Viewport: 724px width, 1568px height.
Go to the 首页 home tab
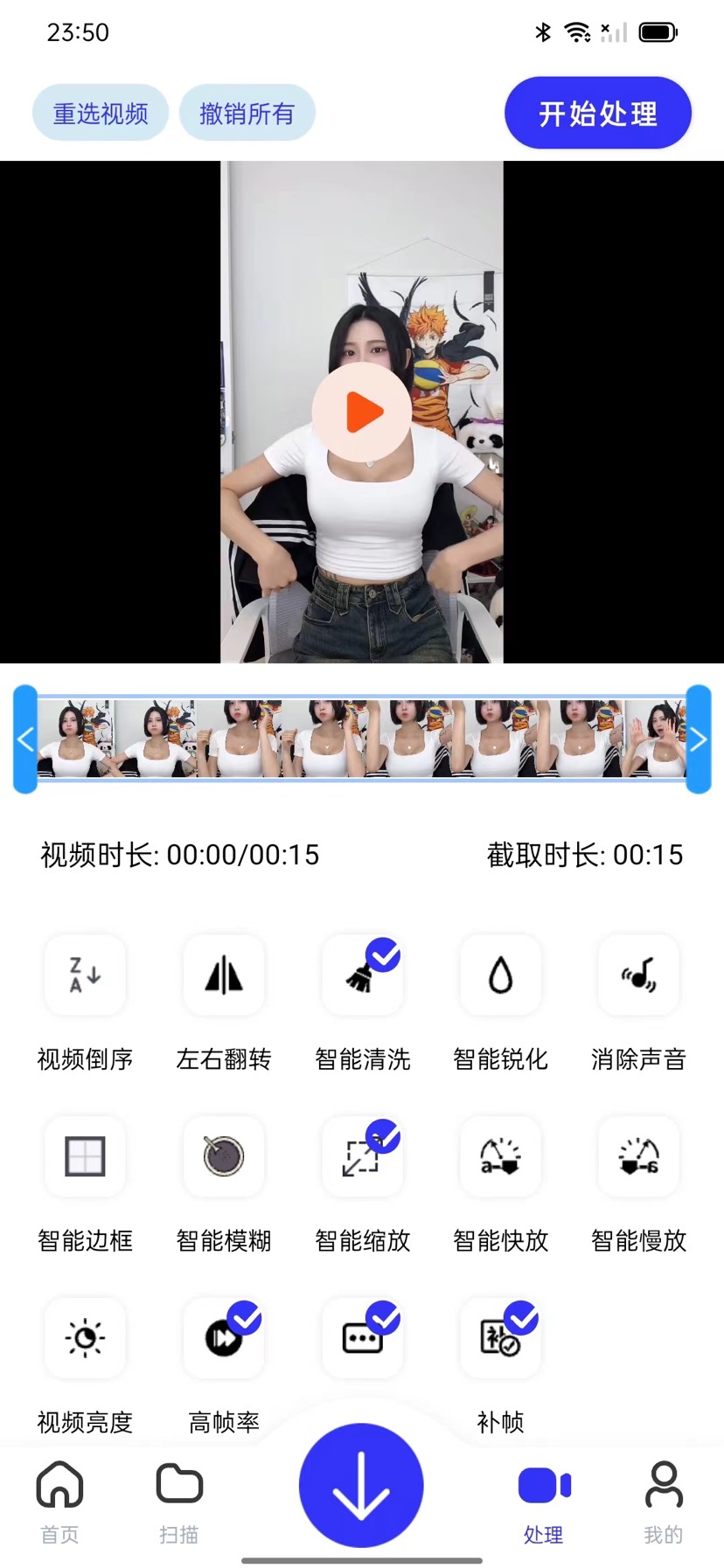(x=59, y=1500)
